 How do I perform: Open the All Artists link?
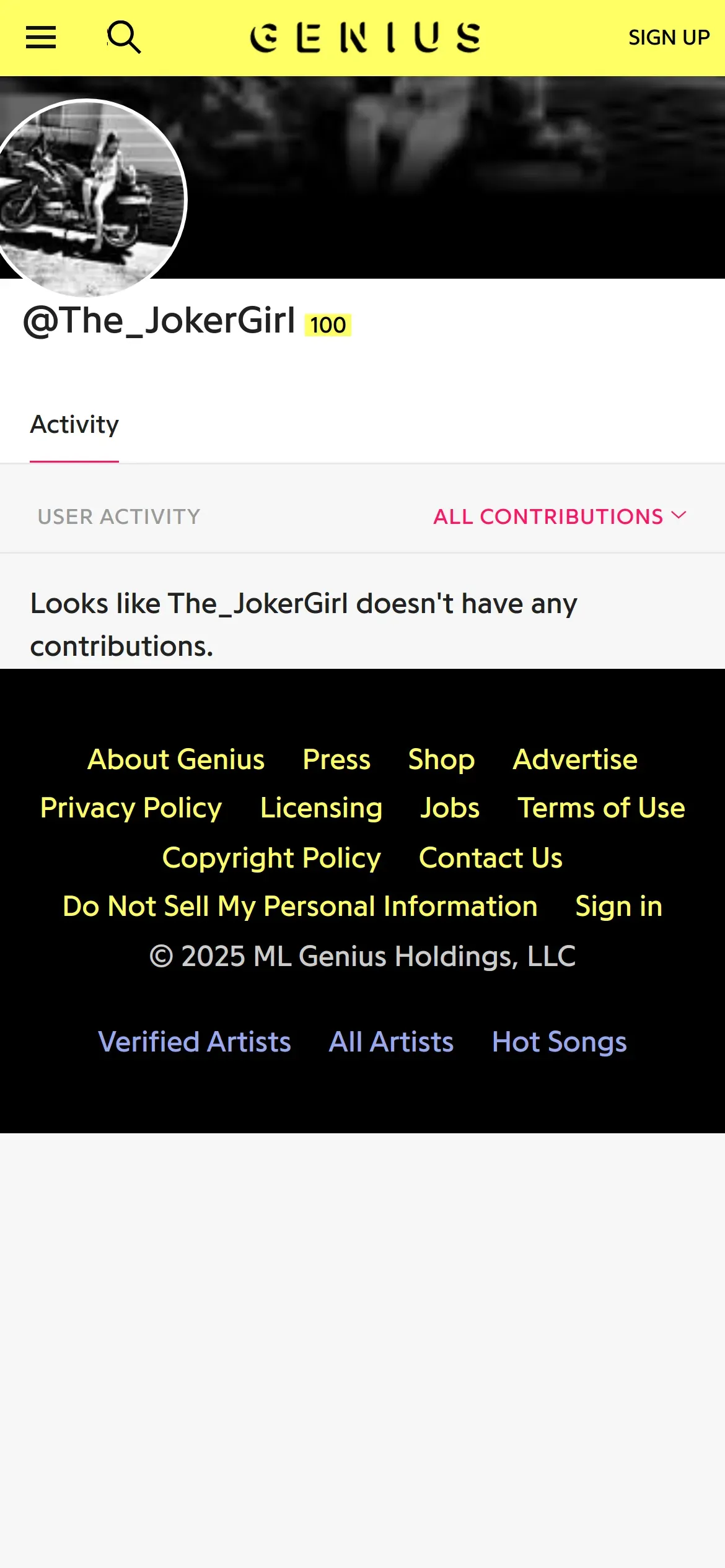tap(391, 1042)
